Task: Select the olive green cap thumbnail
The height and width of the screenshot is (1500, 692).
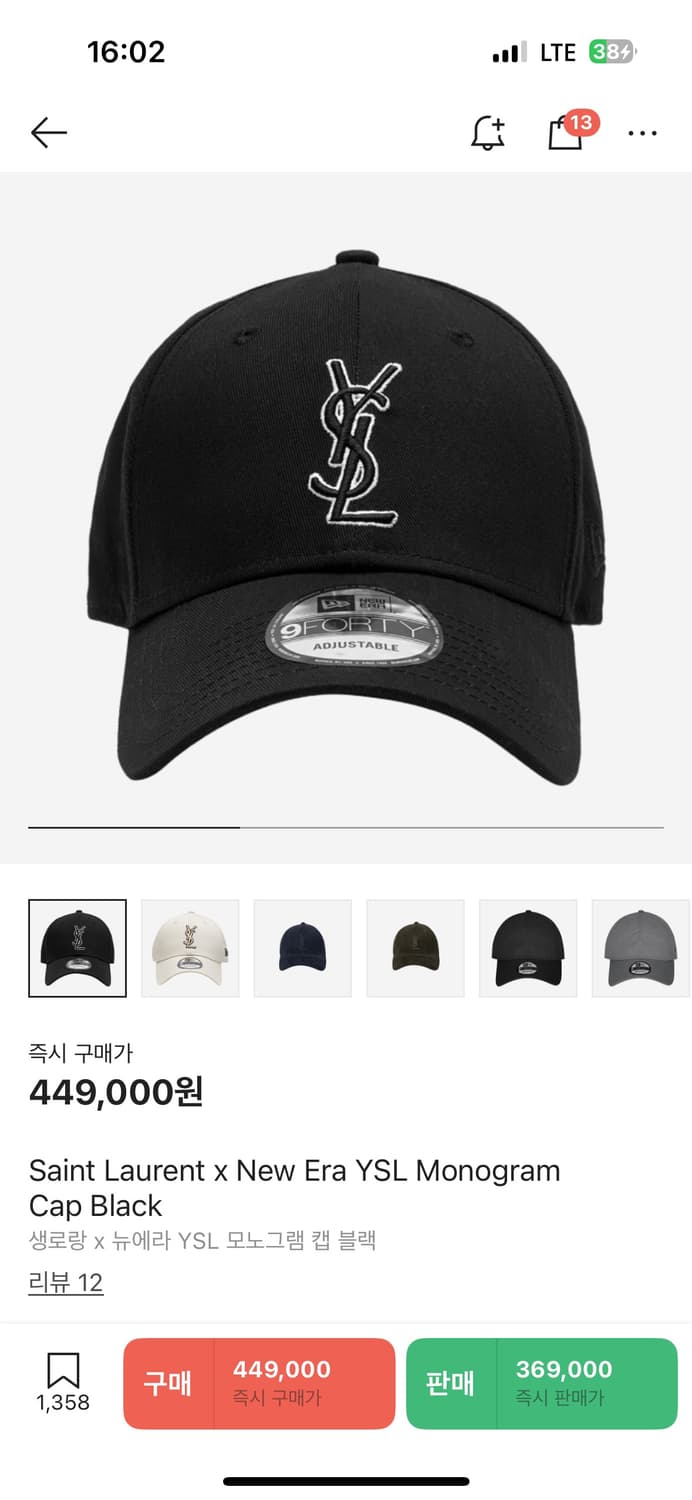Action: point(415,948)
